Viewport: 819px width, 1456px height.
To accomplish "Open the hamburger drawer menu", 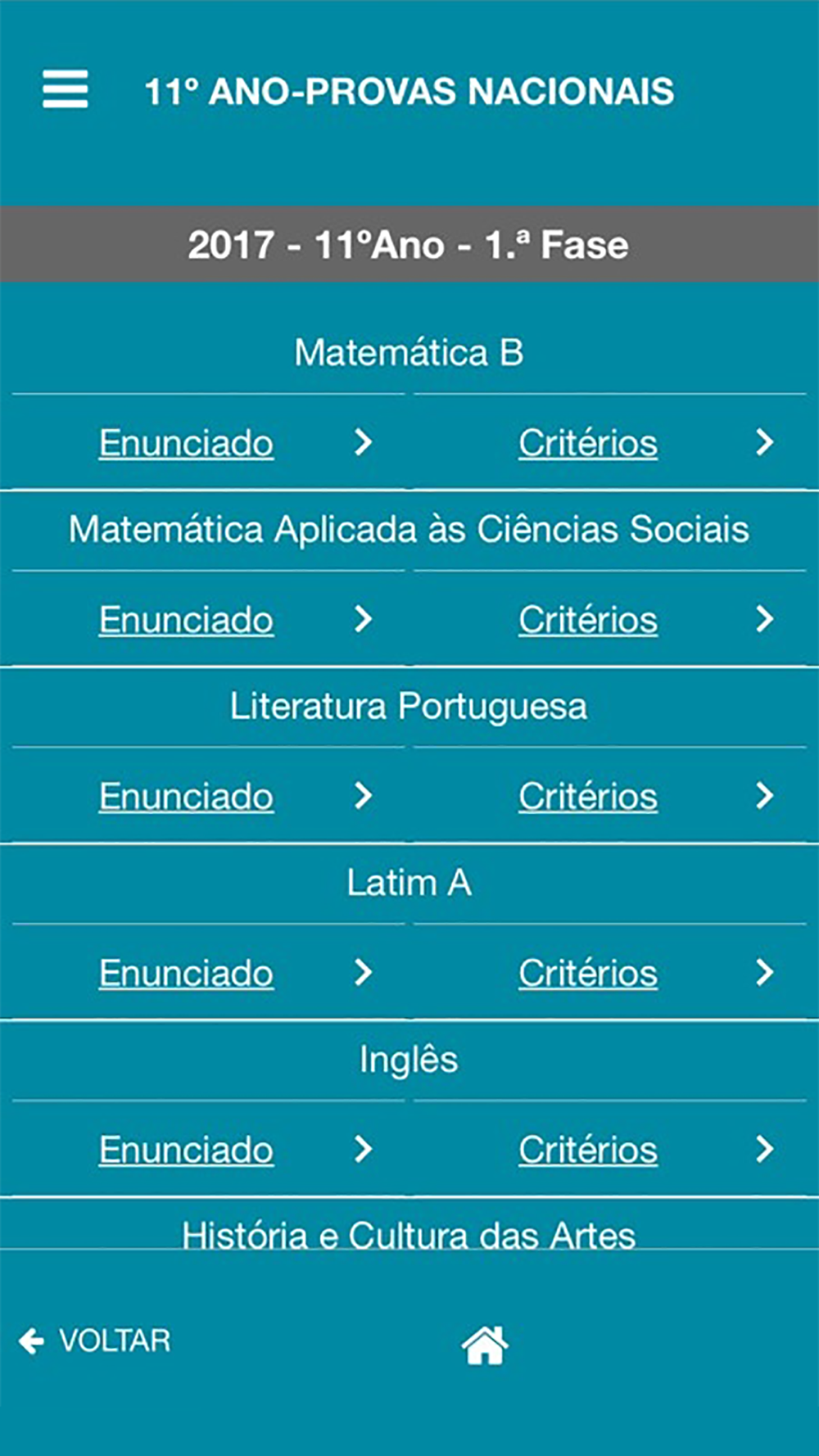I will (66, 88).
